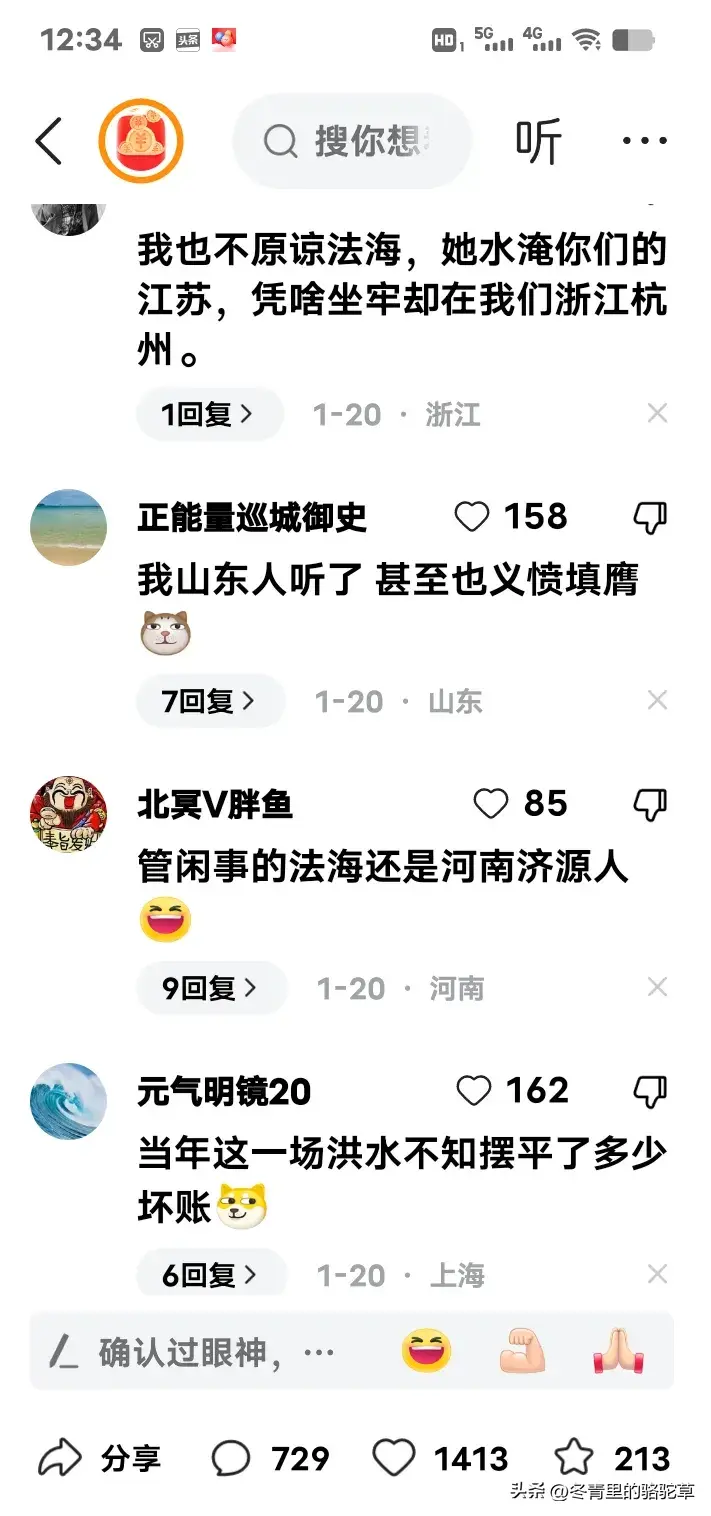Share this article via 分享
The image size is (711, 1516).
click(x=100, y=1459)
